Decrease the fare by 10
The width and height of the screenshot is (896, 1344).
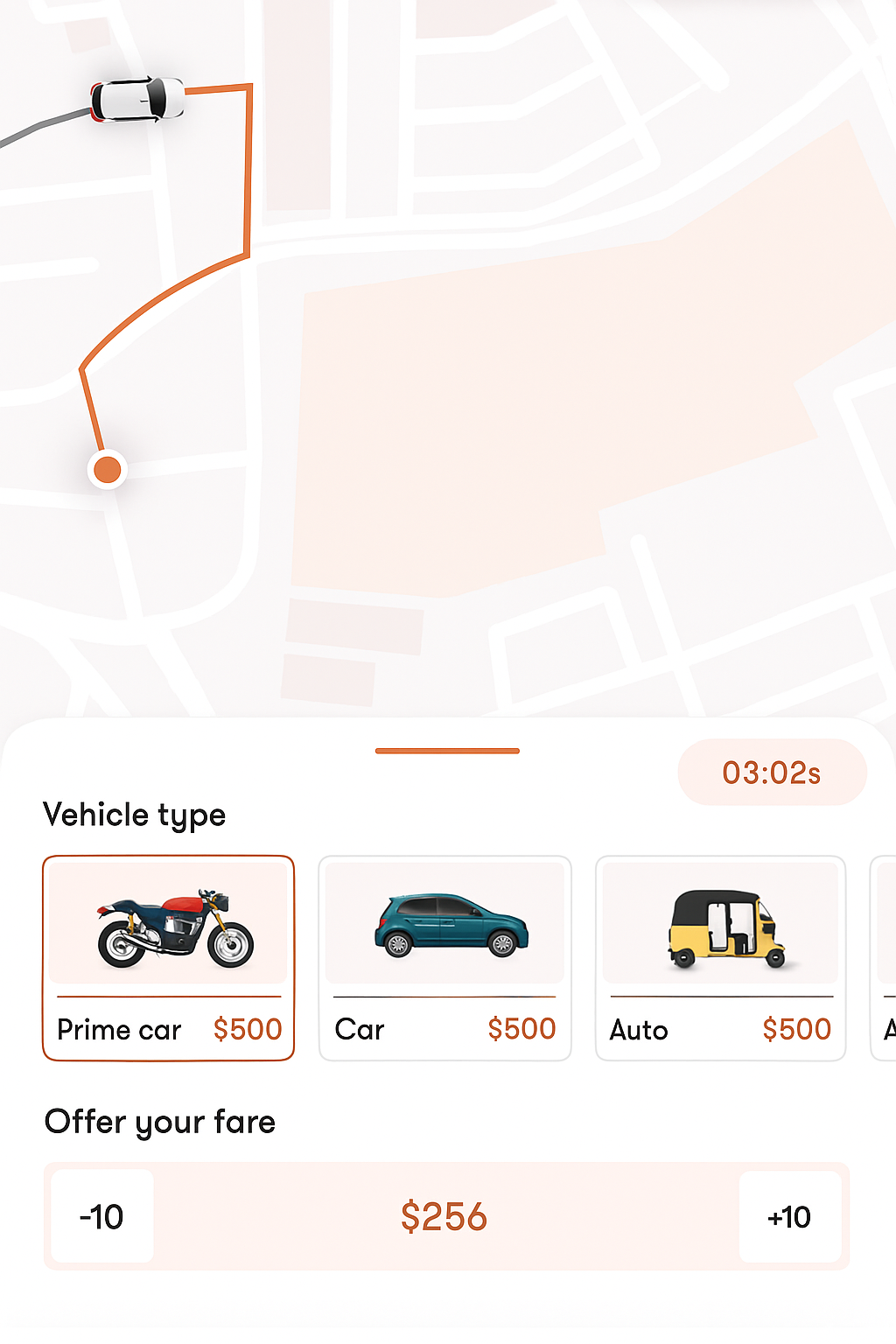pyautogui.click(x=102, y=1216)
